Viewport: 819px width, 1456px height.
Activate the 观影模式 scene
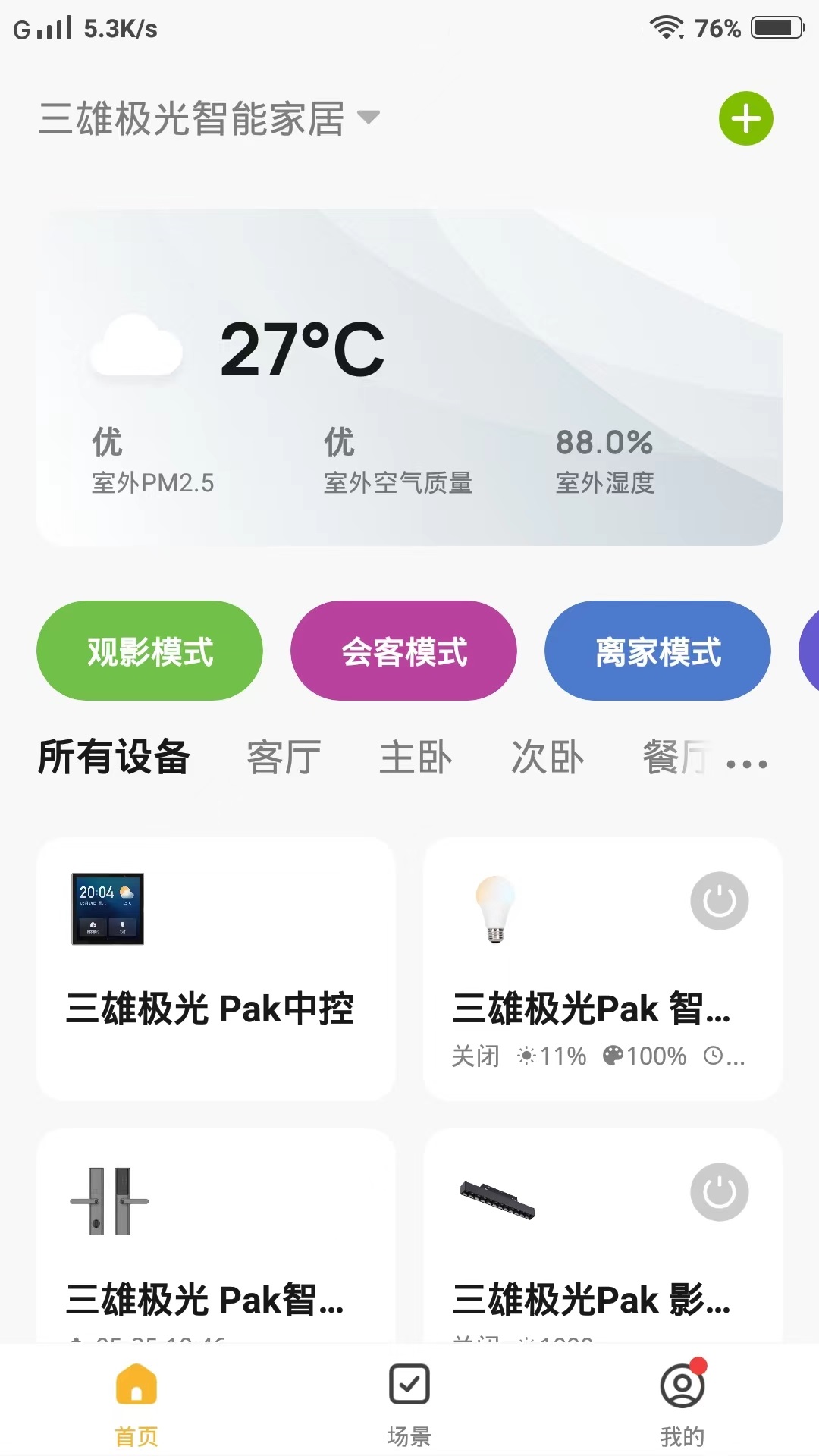(x=149, y=651)
